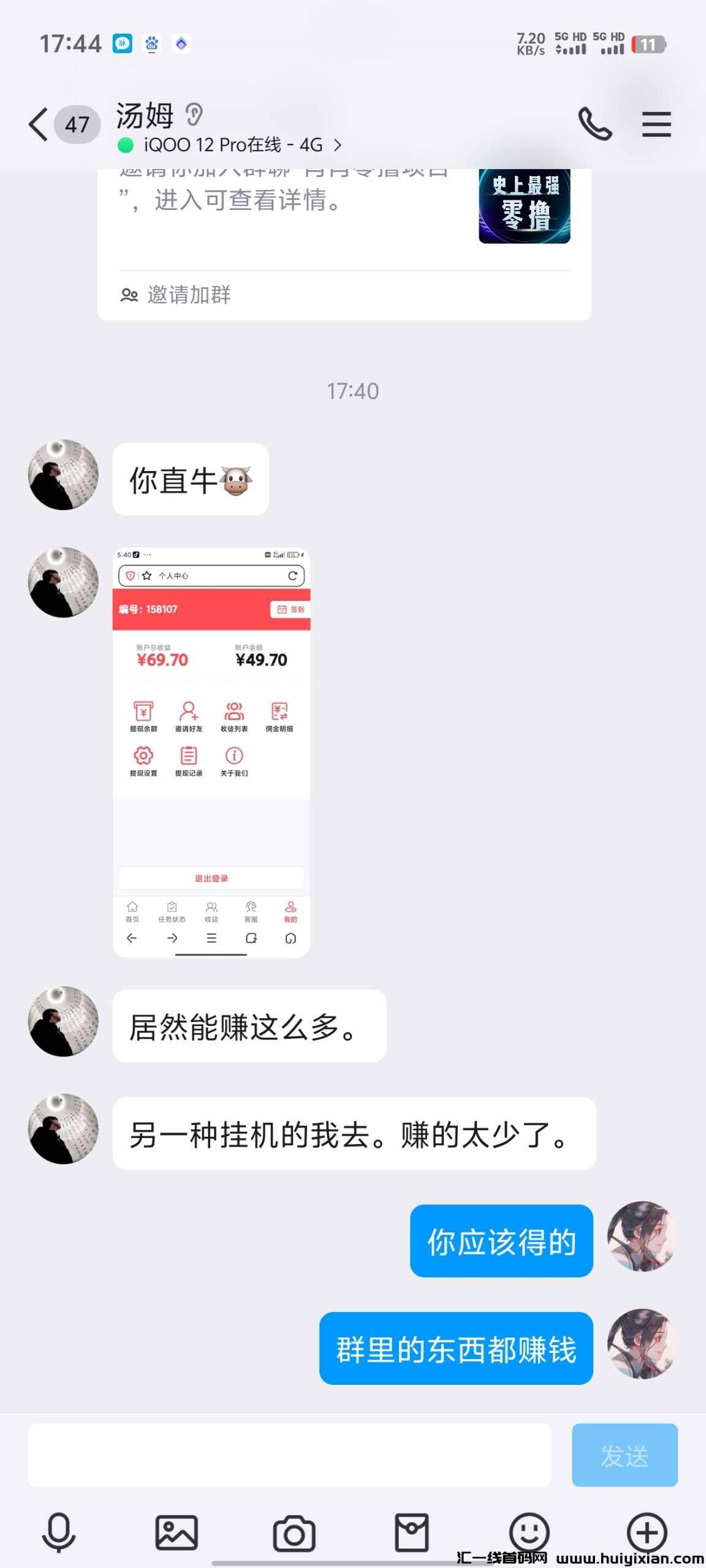706x1568 pixels.
Task: Open my own avatar beside 你应该得的
Action: [642, 1236]
